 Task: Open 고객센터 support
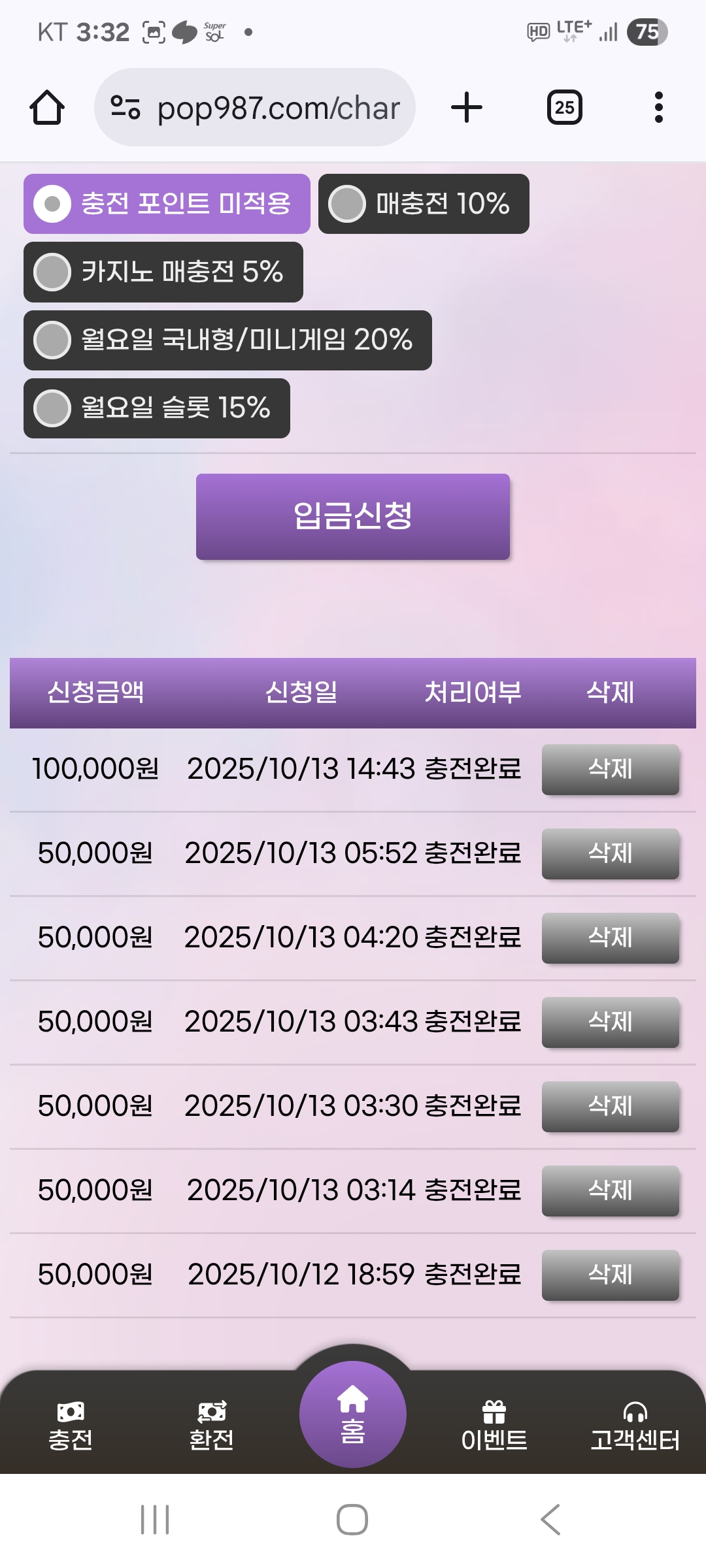(x=635, y=1426)
